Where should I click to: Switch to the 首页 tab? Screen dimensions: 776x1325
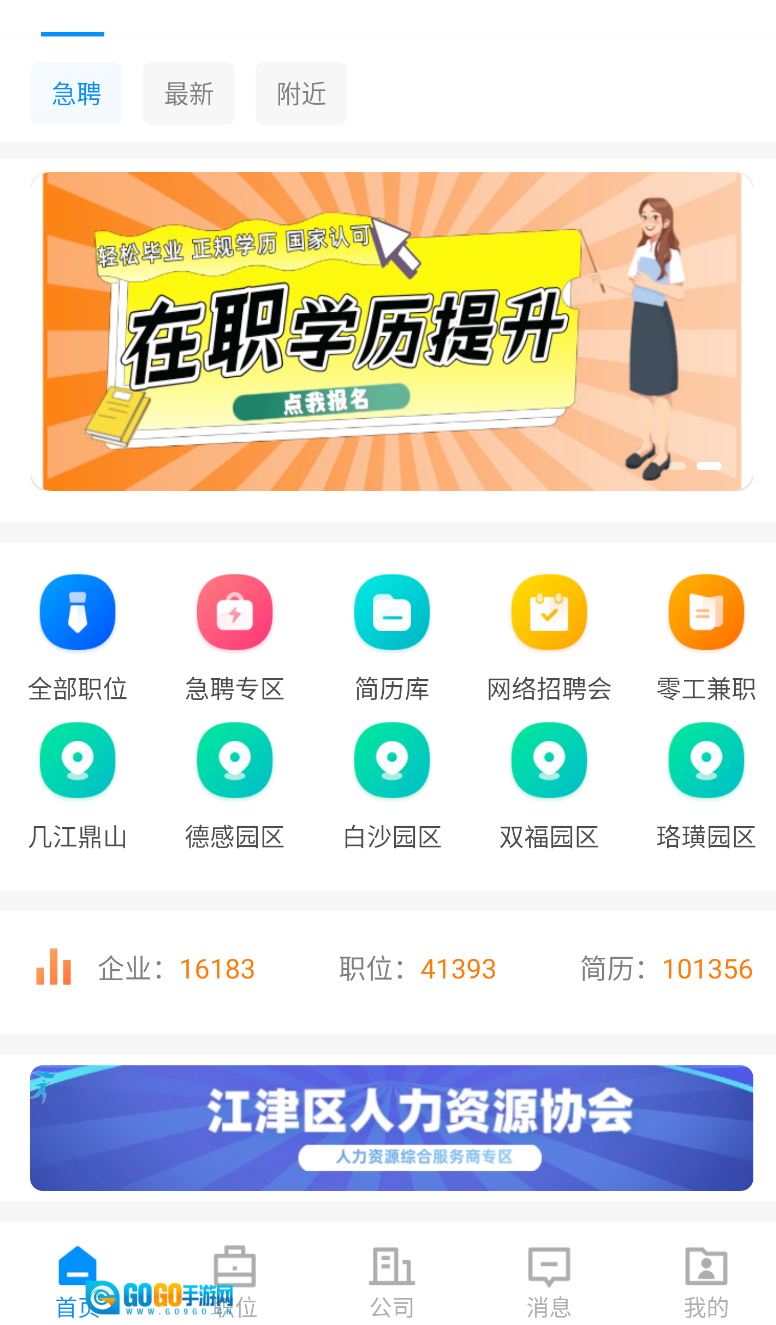pos(77,1281)
